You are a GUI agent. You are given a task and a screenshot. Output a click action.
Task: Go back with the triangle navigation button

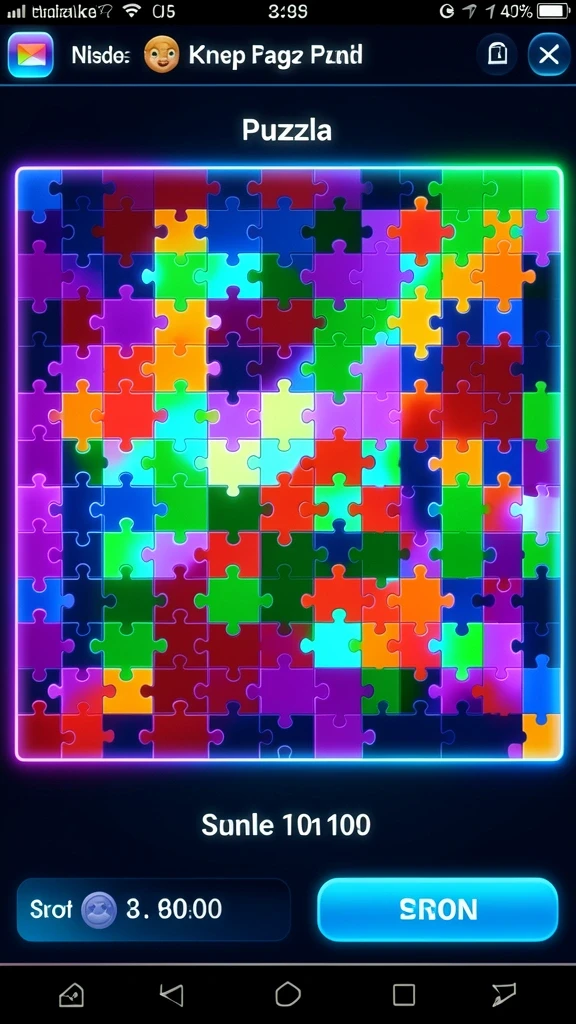pyautogui.click(x=172, y=995)
